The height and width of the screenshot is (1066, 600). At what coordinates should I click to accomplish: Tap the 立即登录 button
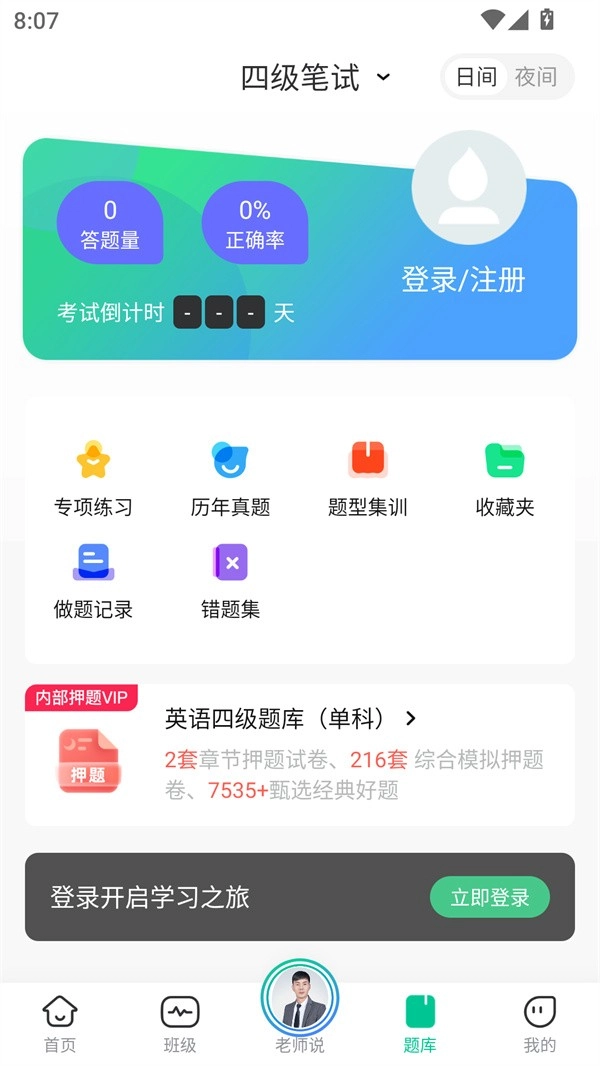coord(490,897)
